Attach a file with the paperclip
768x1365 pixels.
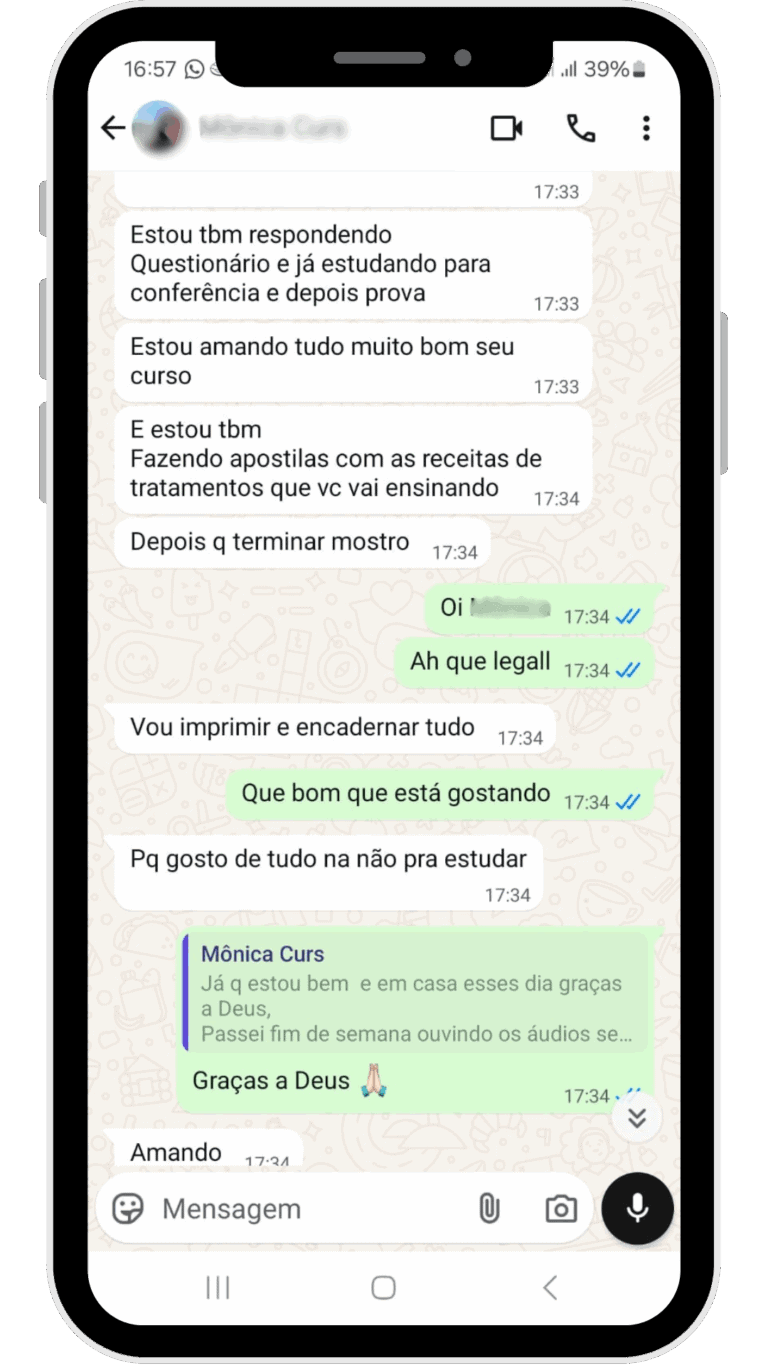click(x=488, y=1208)
